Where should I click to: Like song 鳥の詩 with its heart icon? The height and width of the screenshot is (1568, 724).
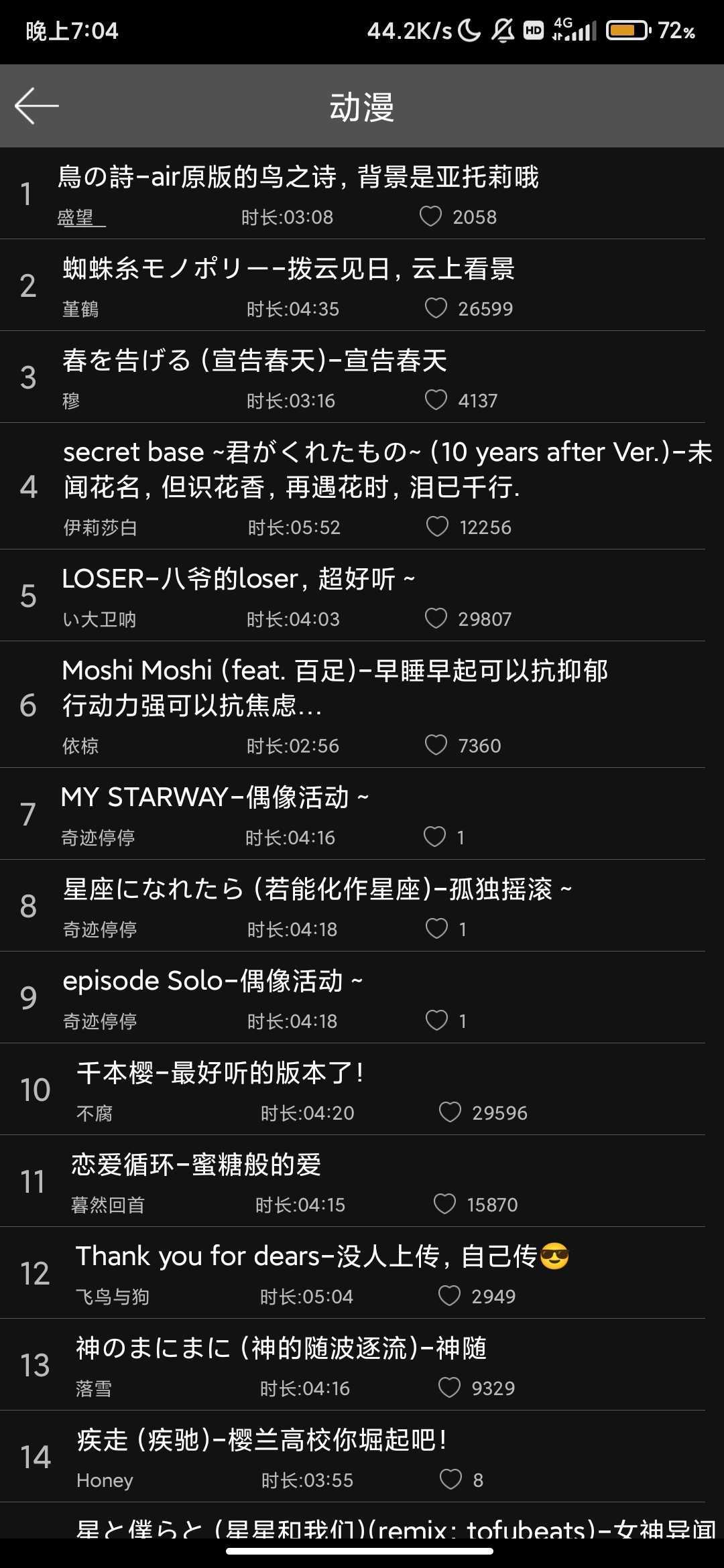(430, 216)
